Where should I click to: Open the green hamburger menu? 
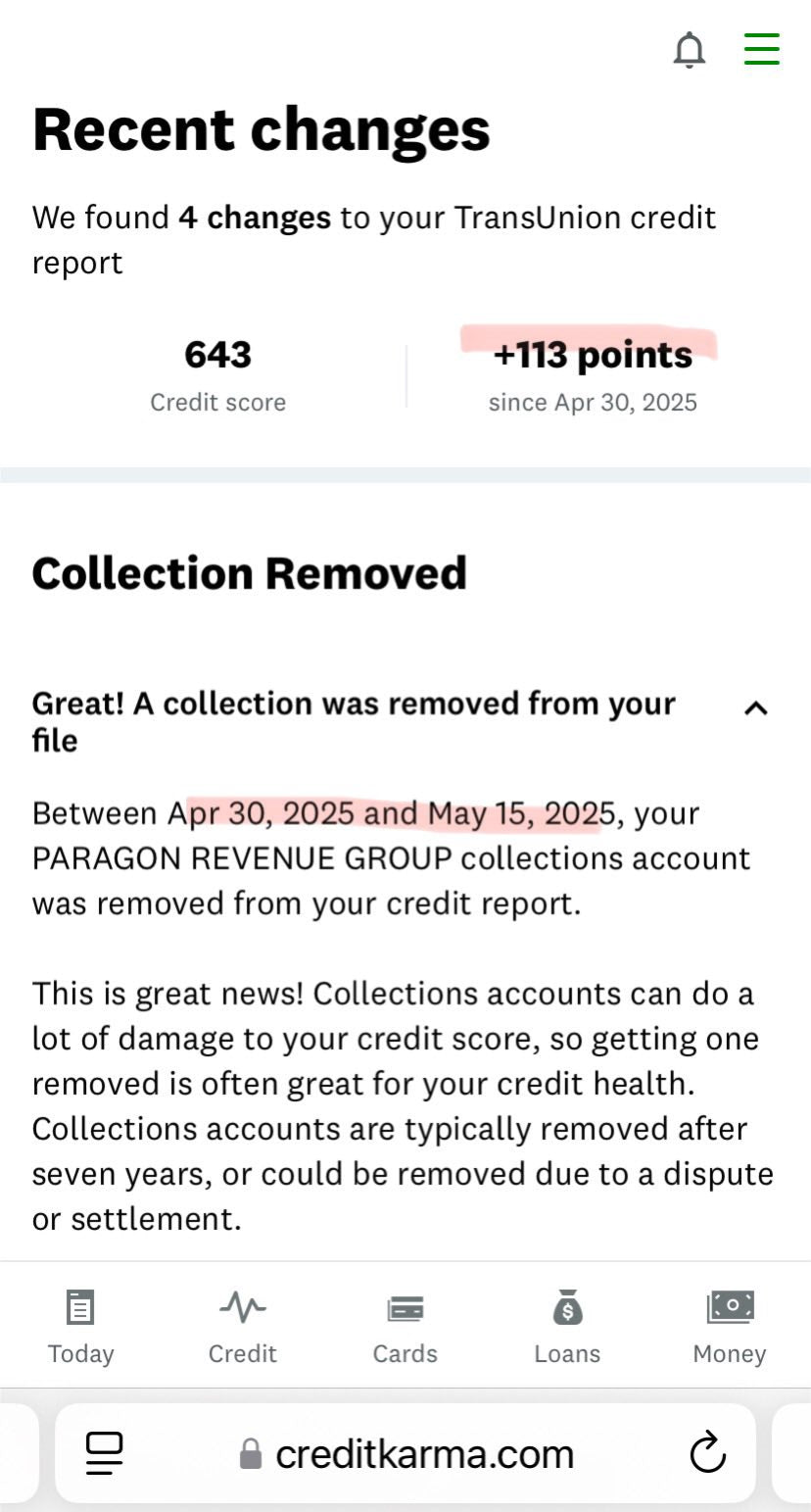click(x=761, y=49)
